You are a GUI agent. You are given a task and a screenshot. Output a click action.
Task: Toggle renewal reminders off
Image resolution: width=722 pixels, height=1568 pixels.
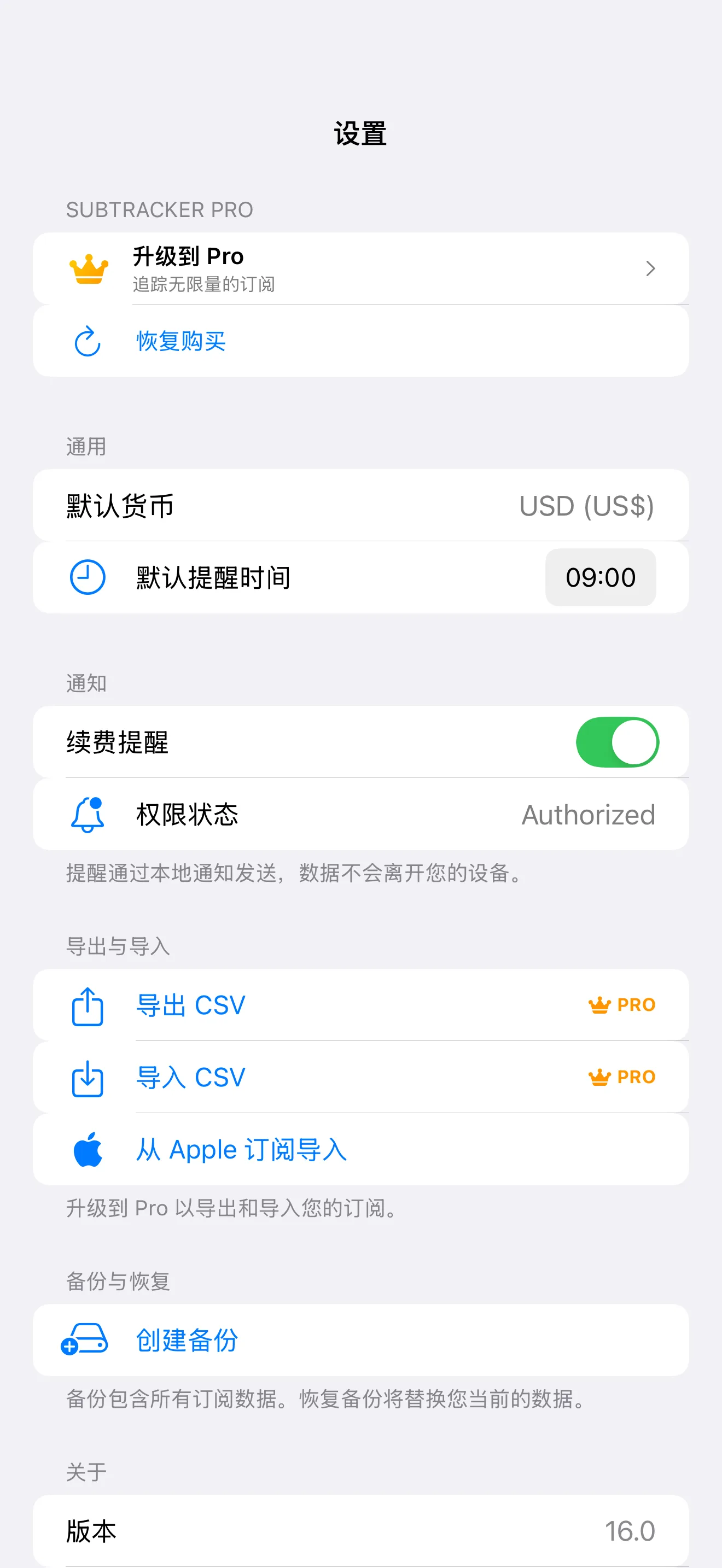pyautogui.click(x=616, y=741)
